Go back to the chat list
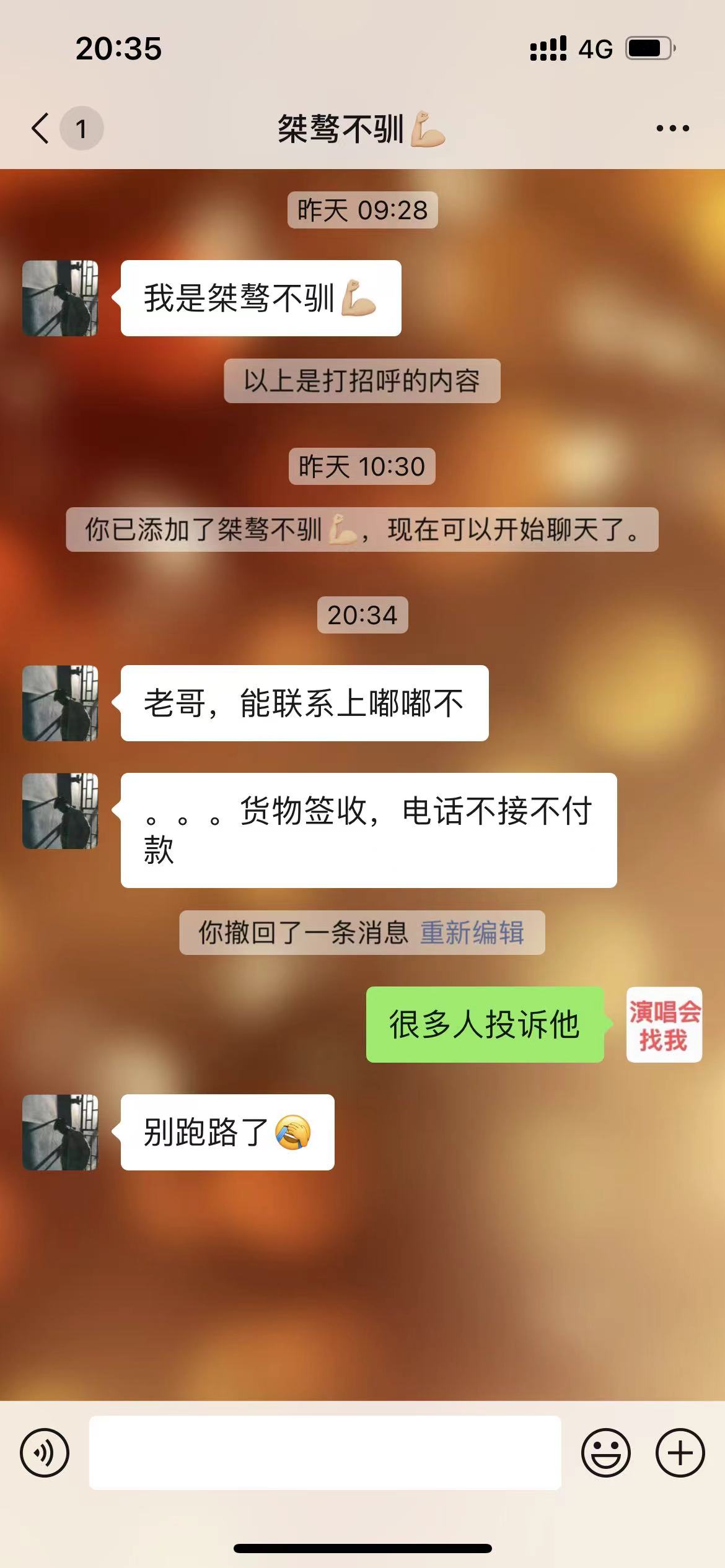This screenshot has width=725, height=1568. pos(41,128)
